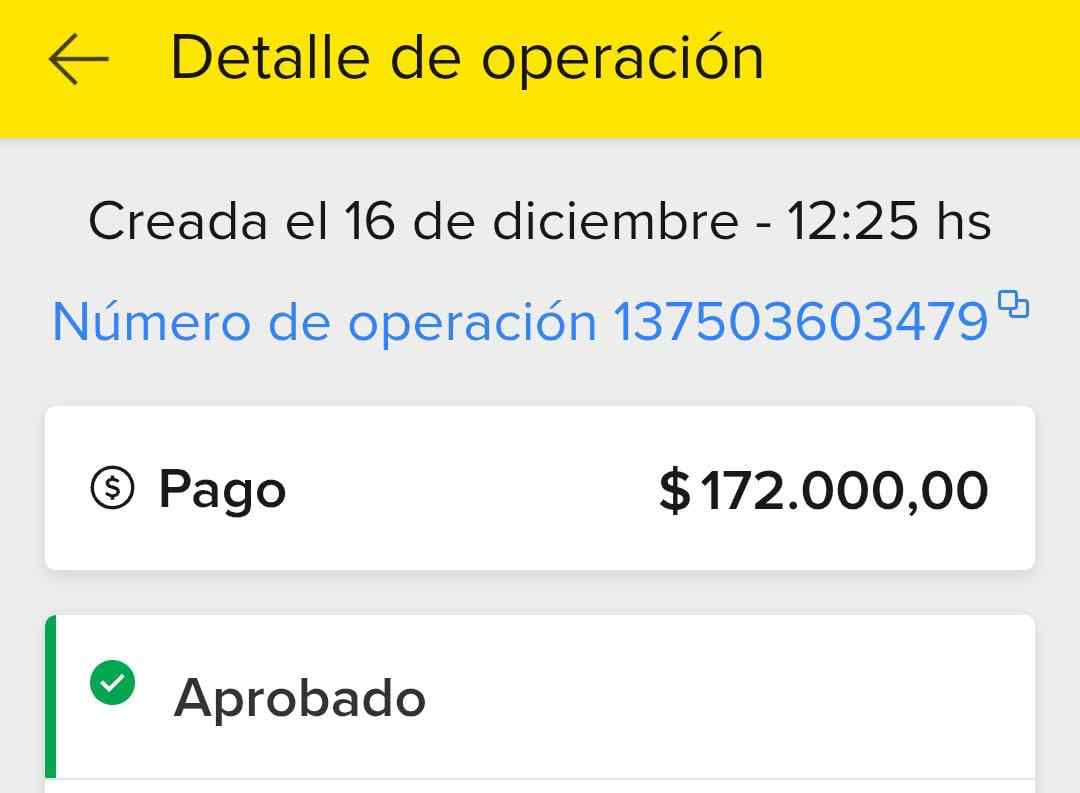1080x793 pixels.
Task: Copy operation number 137503603479
Action: (1014, 305)
